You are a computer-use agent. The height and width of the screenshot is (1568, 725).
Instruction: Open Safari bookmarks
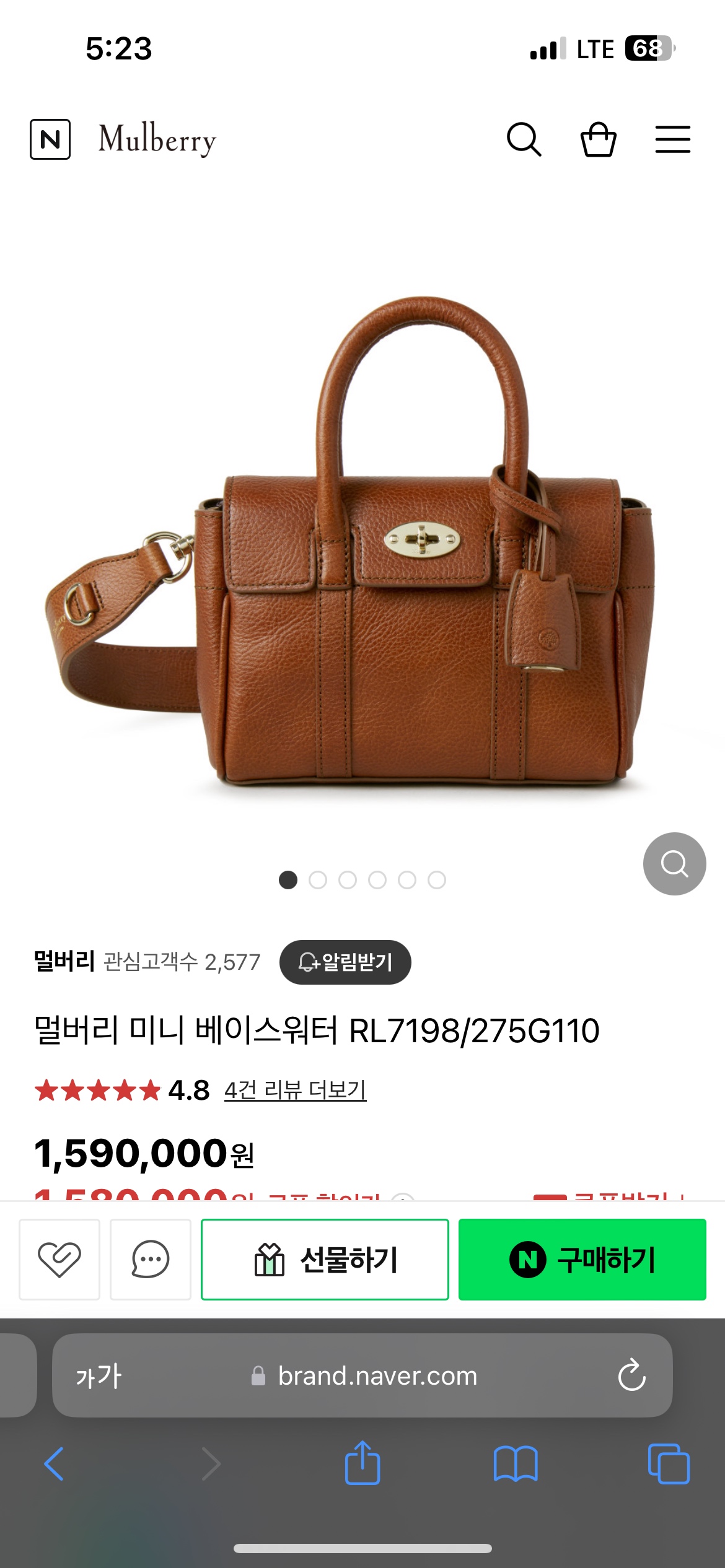click(516, 1464)
